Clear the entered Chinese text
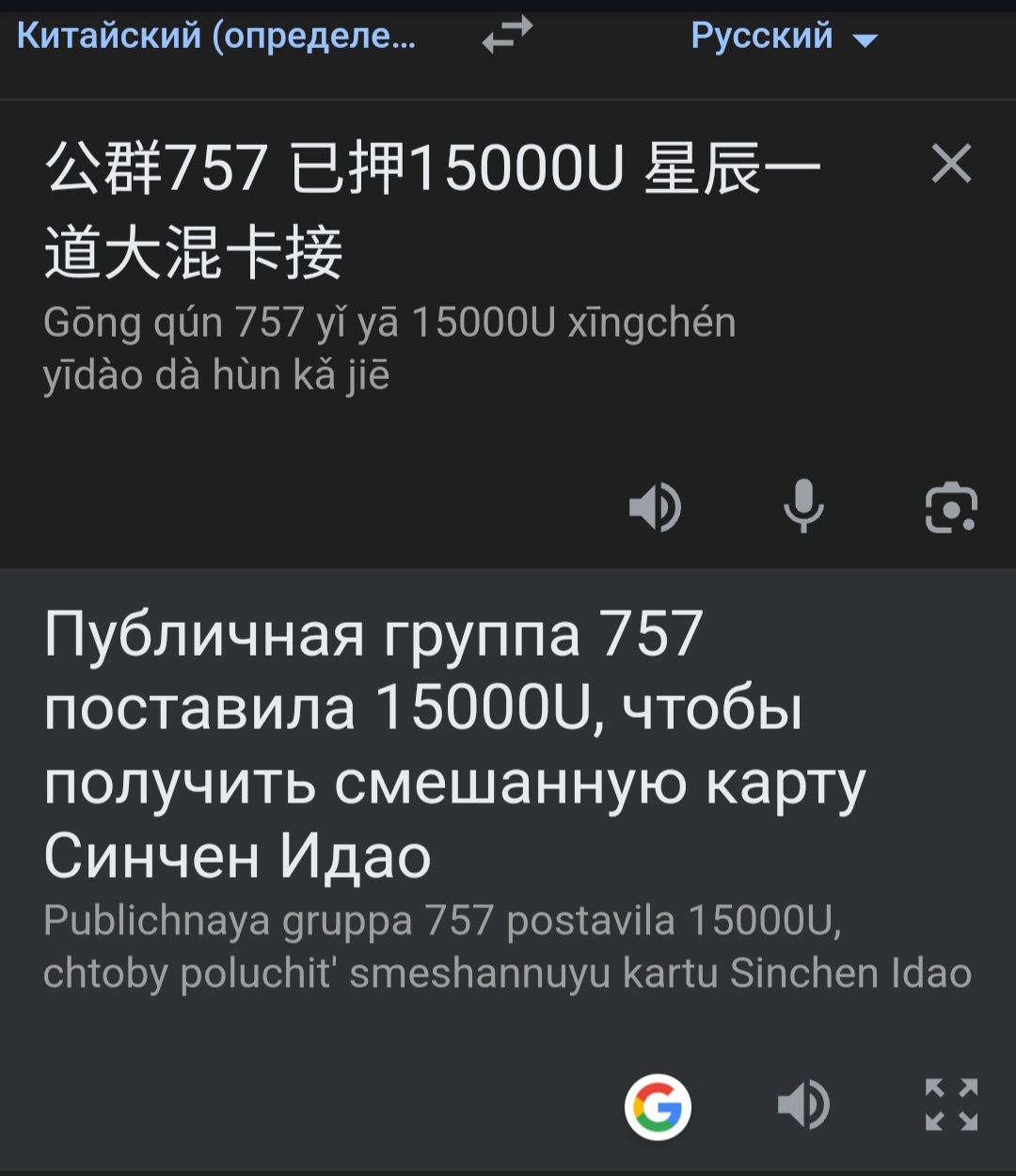 tap(951, 165)
